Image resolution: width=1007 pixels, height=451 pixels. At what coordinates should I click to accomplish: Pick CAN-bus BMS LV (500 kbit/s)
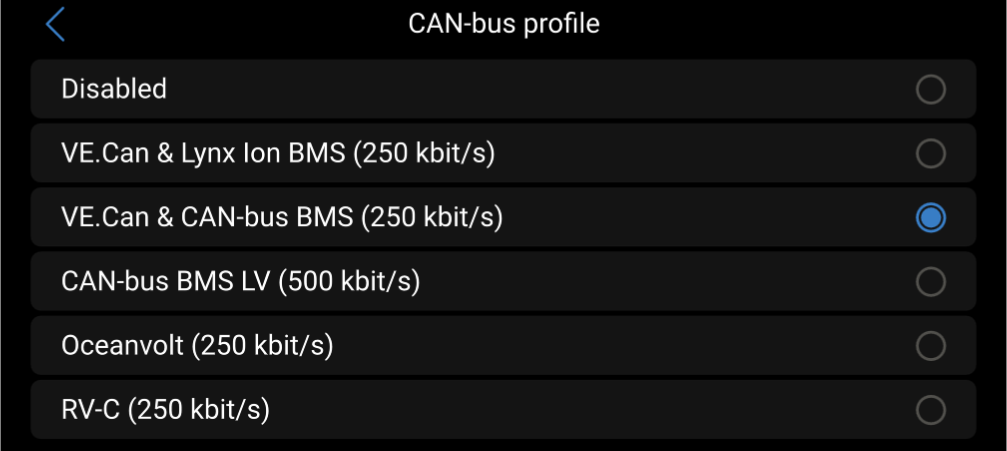click(x=930, y=282)
